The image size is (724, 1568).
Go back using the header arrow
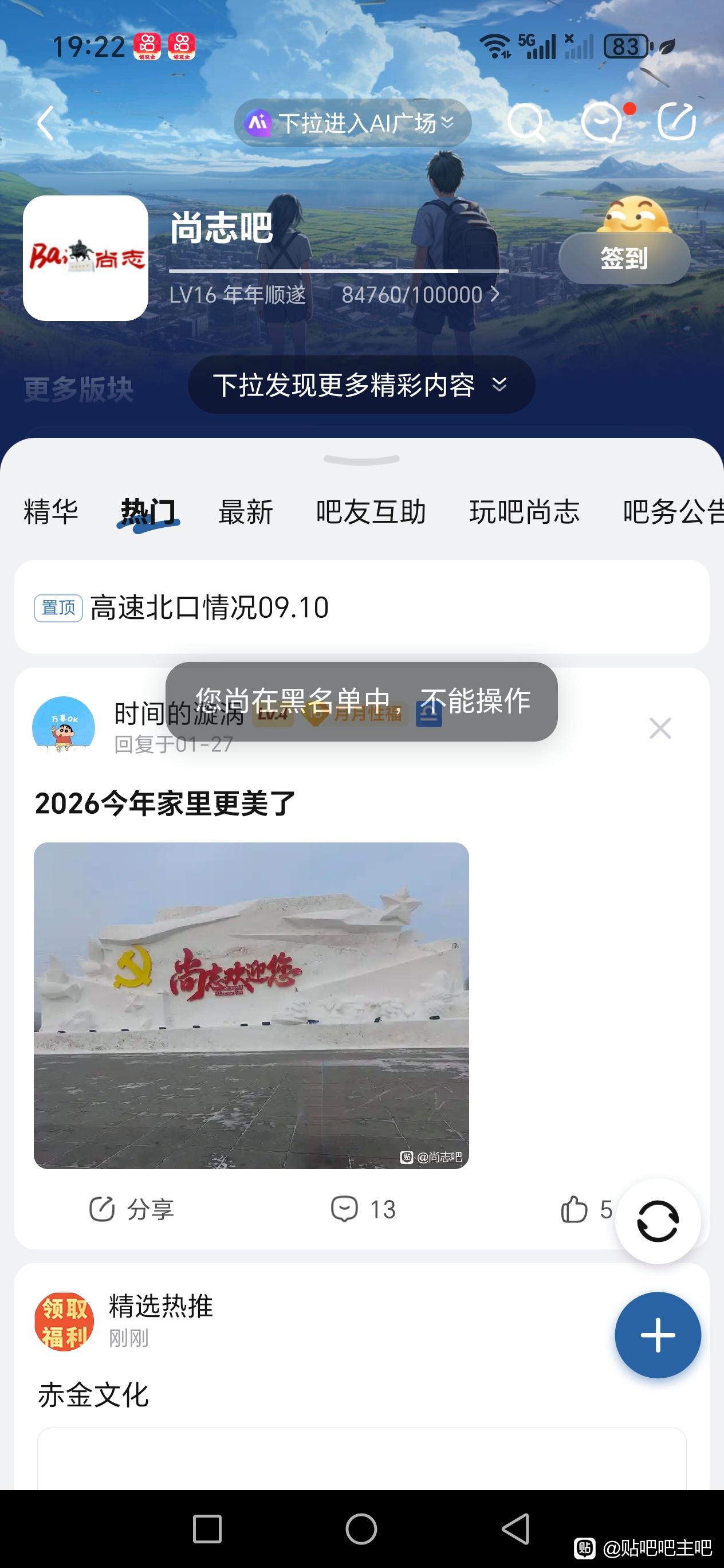[46, 124]
